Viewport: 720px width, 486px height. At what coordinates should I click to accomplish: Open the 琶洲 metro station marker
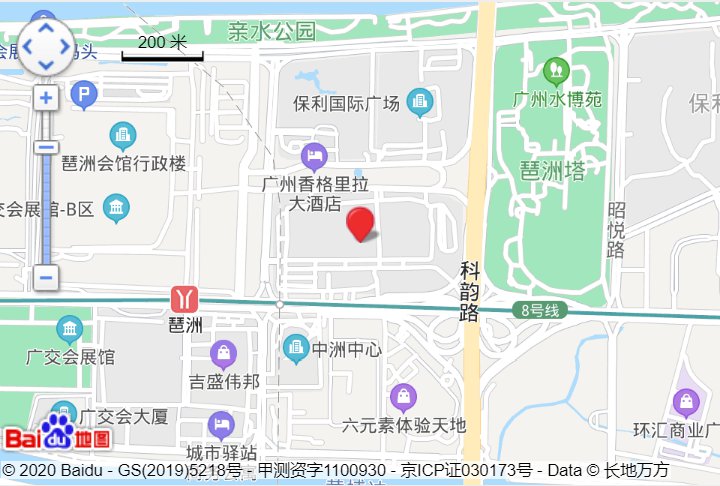pos(185,299)
